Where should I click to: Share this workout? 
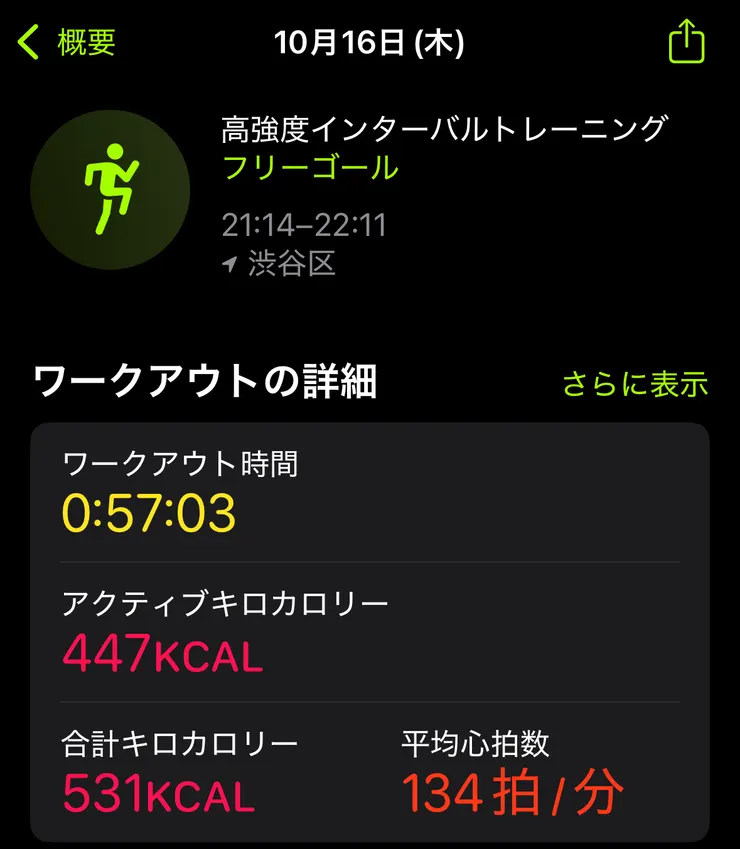point(686,43)
